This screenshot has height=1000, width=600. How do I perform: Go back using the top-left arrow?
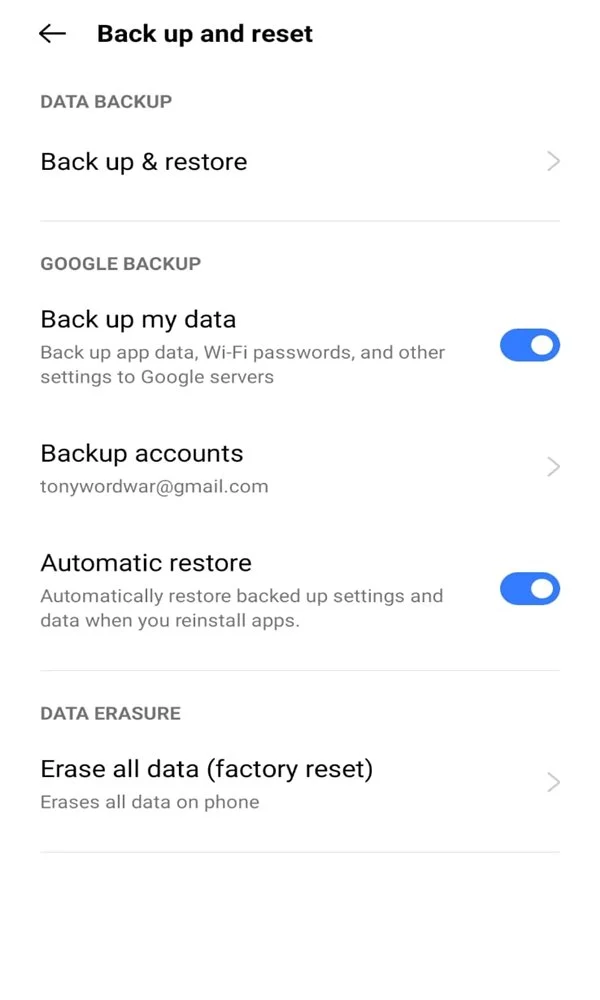[x=52, y=33]
